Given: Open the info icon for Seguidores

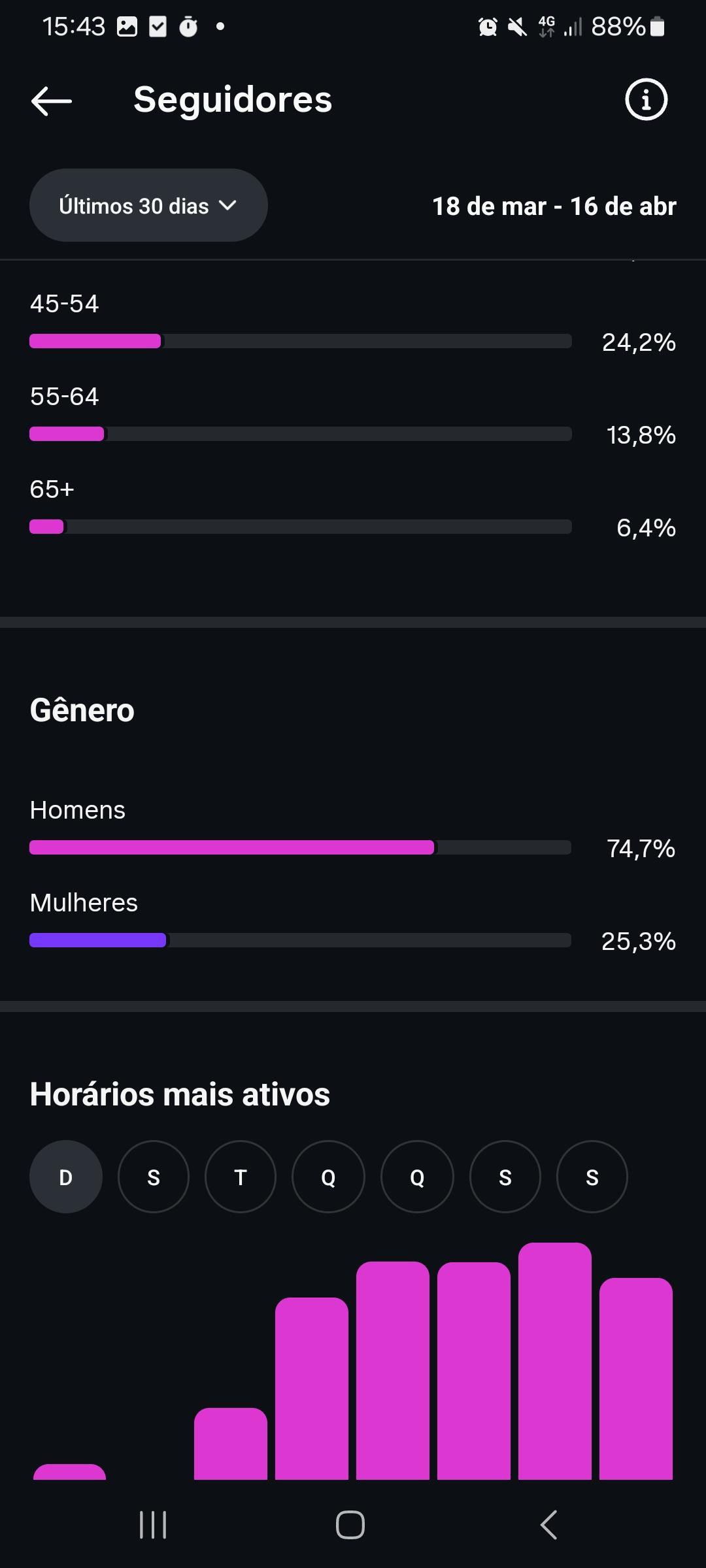Looking at the screenshot, I should coord(646,101).
